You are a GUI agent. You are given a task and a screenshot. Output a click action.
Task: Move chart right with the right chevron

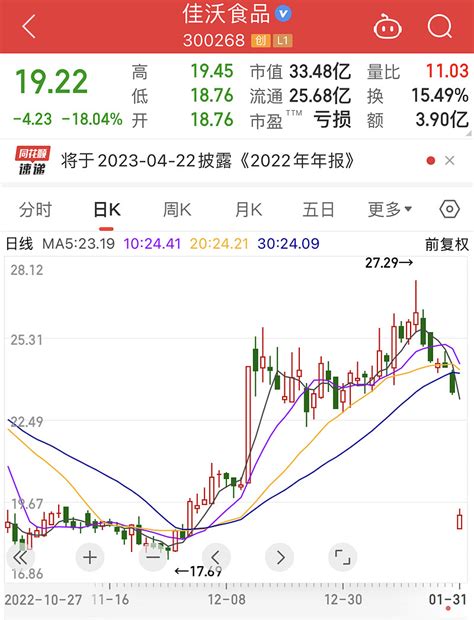point(279,558)
